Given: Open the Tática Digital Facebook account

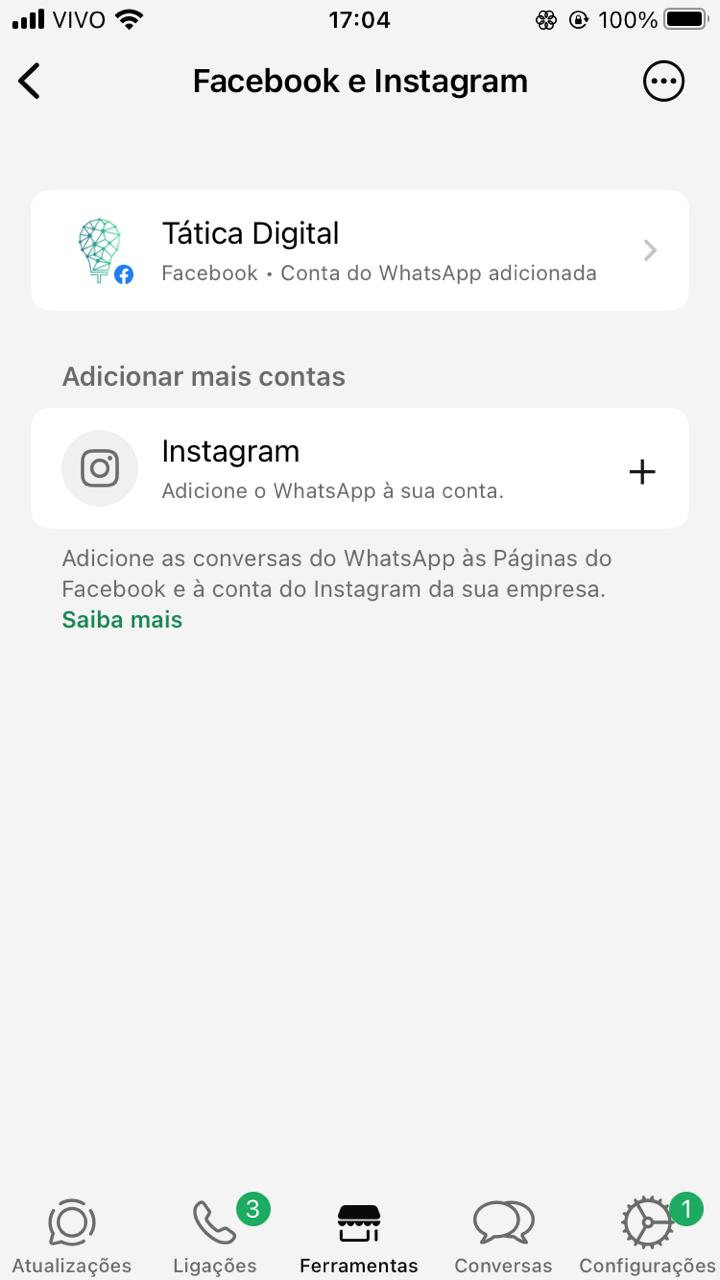Looking at the screenshot, I should (x=360, y=250).
